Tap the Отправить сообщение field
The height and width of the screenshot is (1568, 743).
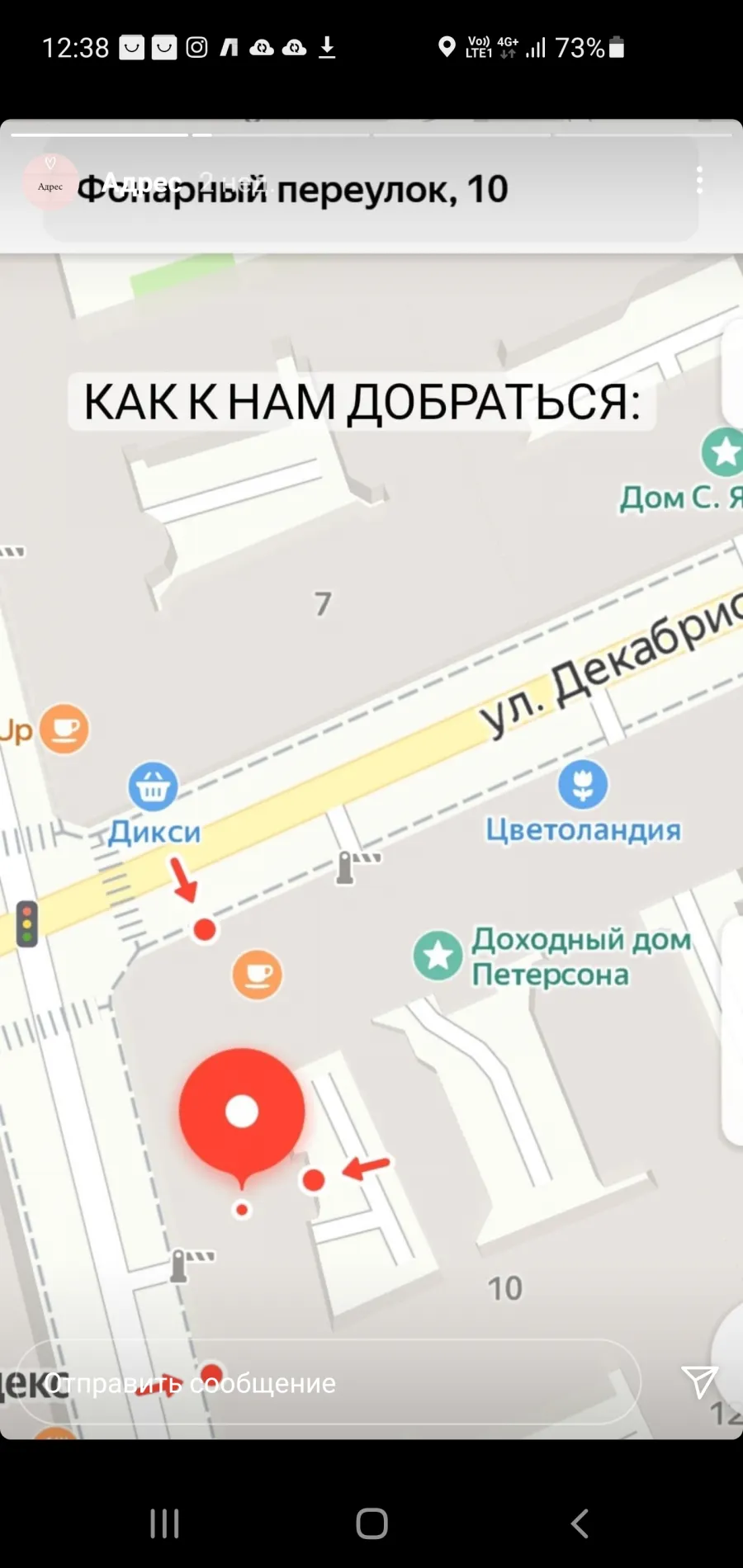pyautogui.click(x=329, y=1382)
